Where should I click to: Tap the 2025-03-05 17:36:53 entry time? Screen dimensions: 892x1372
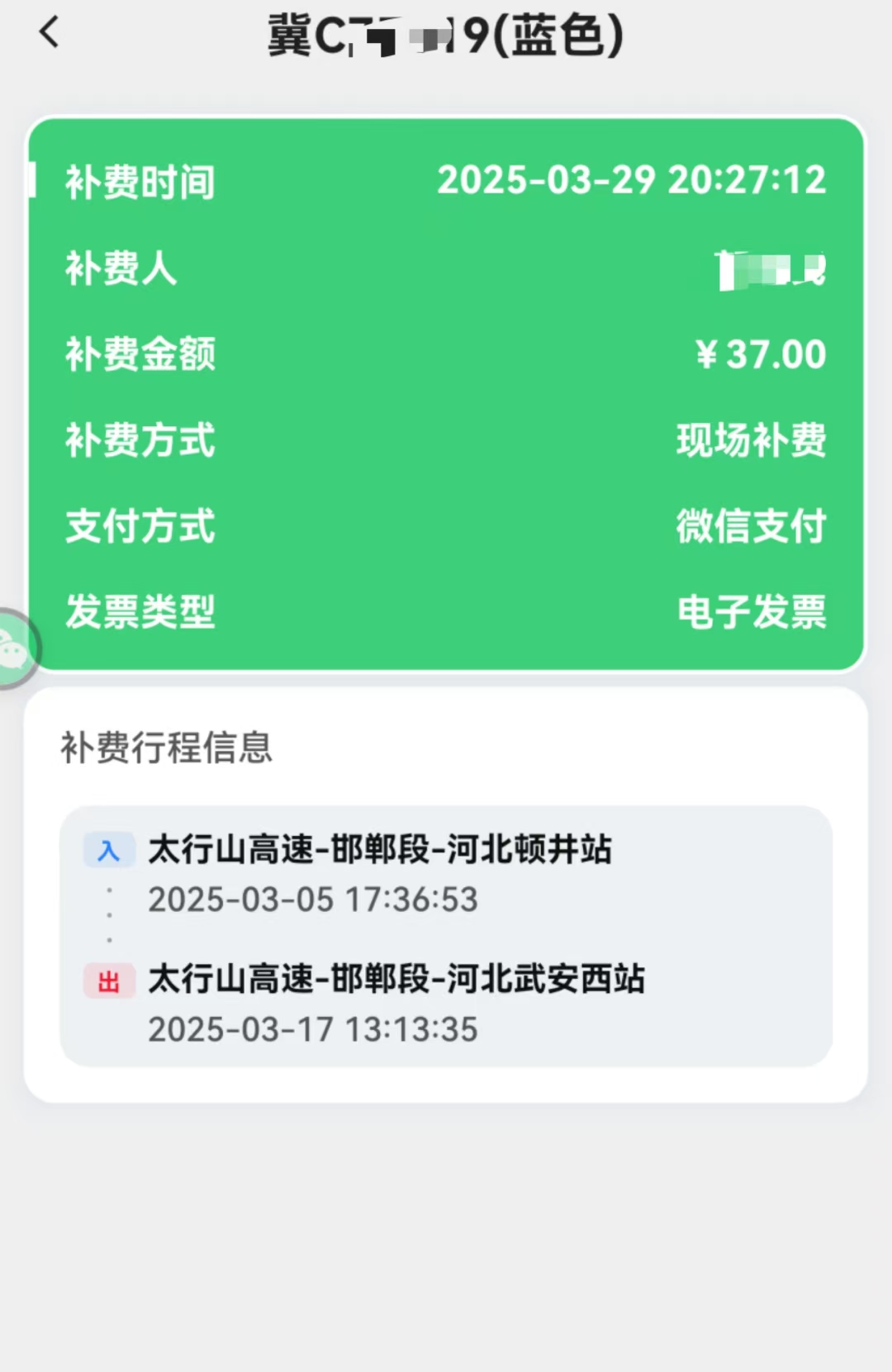312,900
